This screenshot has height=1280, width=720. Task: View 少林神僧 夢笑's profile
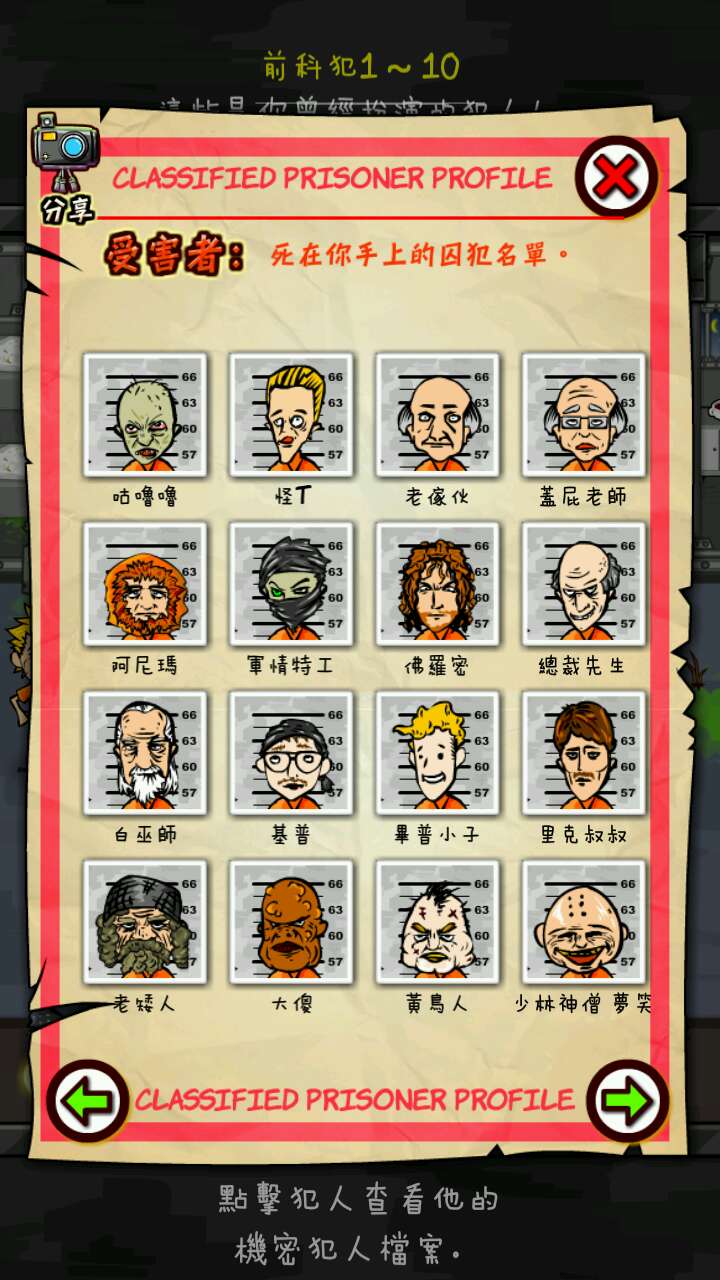[x=584, y=922]
